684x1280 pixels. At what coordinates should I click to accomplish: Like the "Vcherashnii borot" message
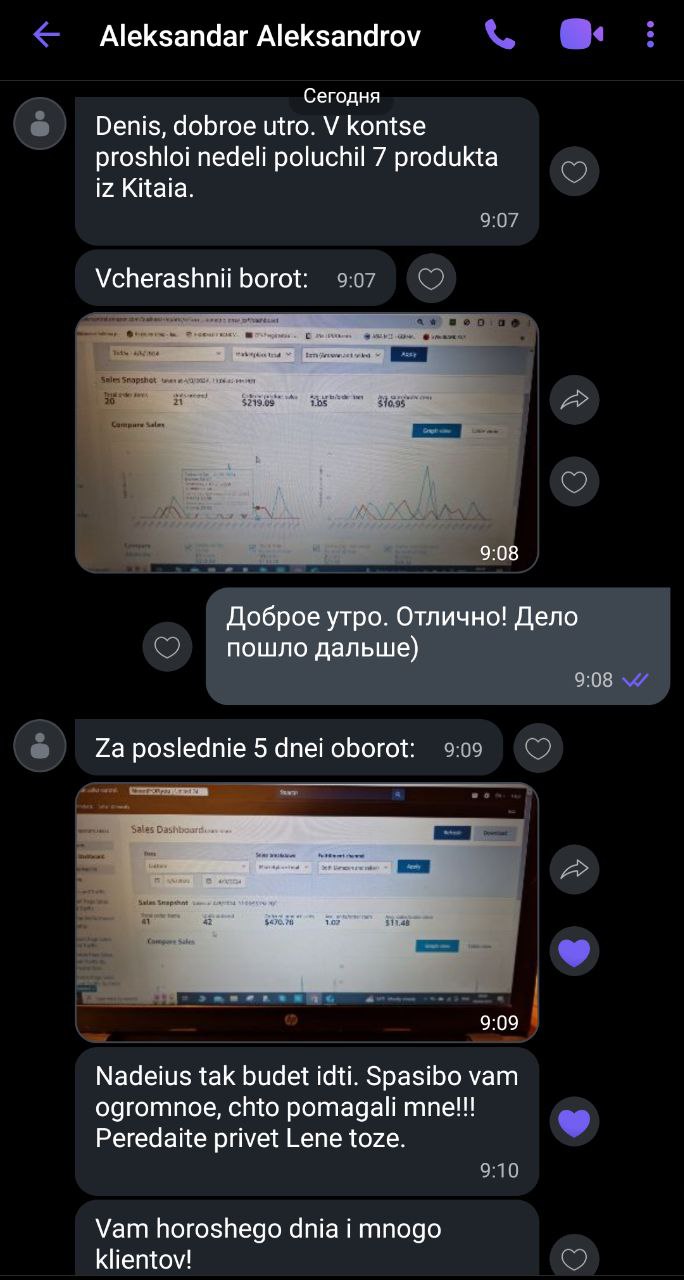coord(431,279)
